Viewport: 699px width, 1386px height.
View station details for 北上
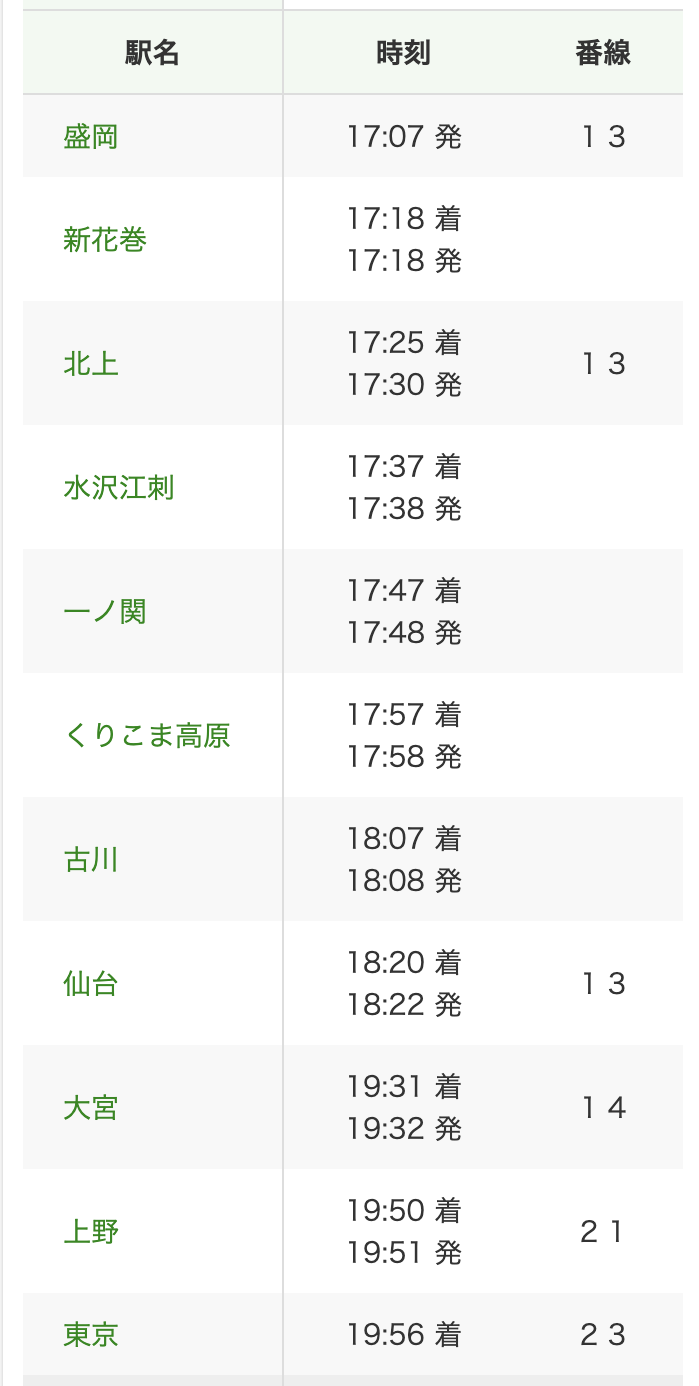click(91, 364)
